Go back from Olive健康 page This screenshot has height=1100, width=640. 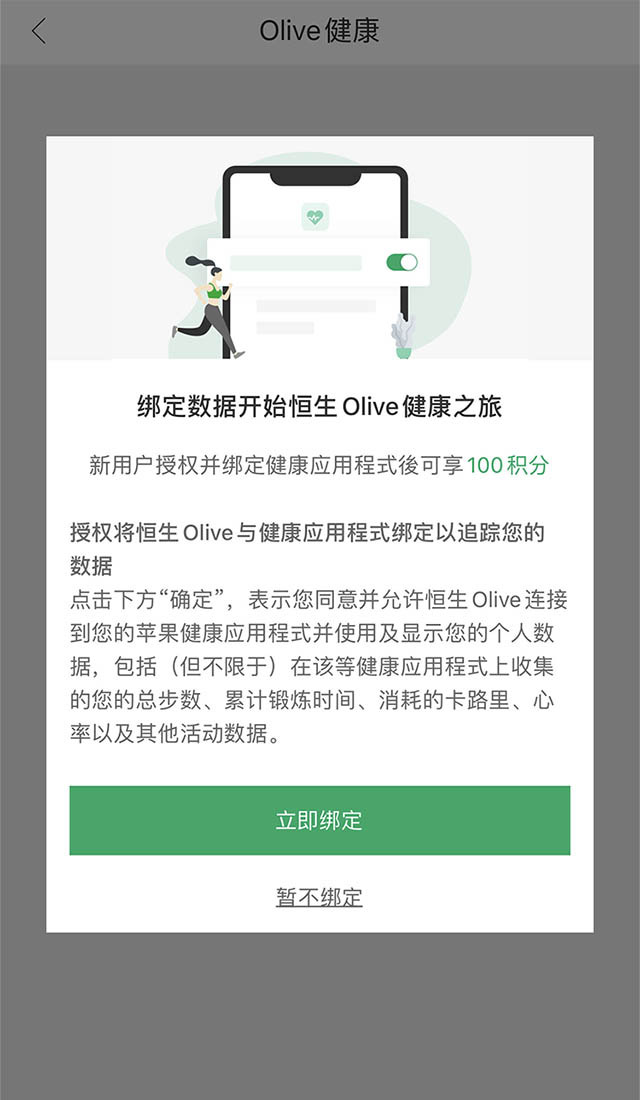tap(39, 31)
